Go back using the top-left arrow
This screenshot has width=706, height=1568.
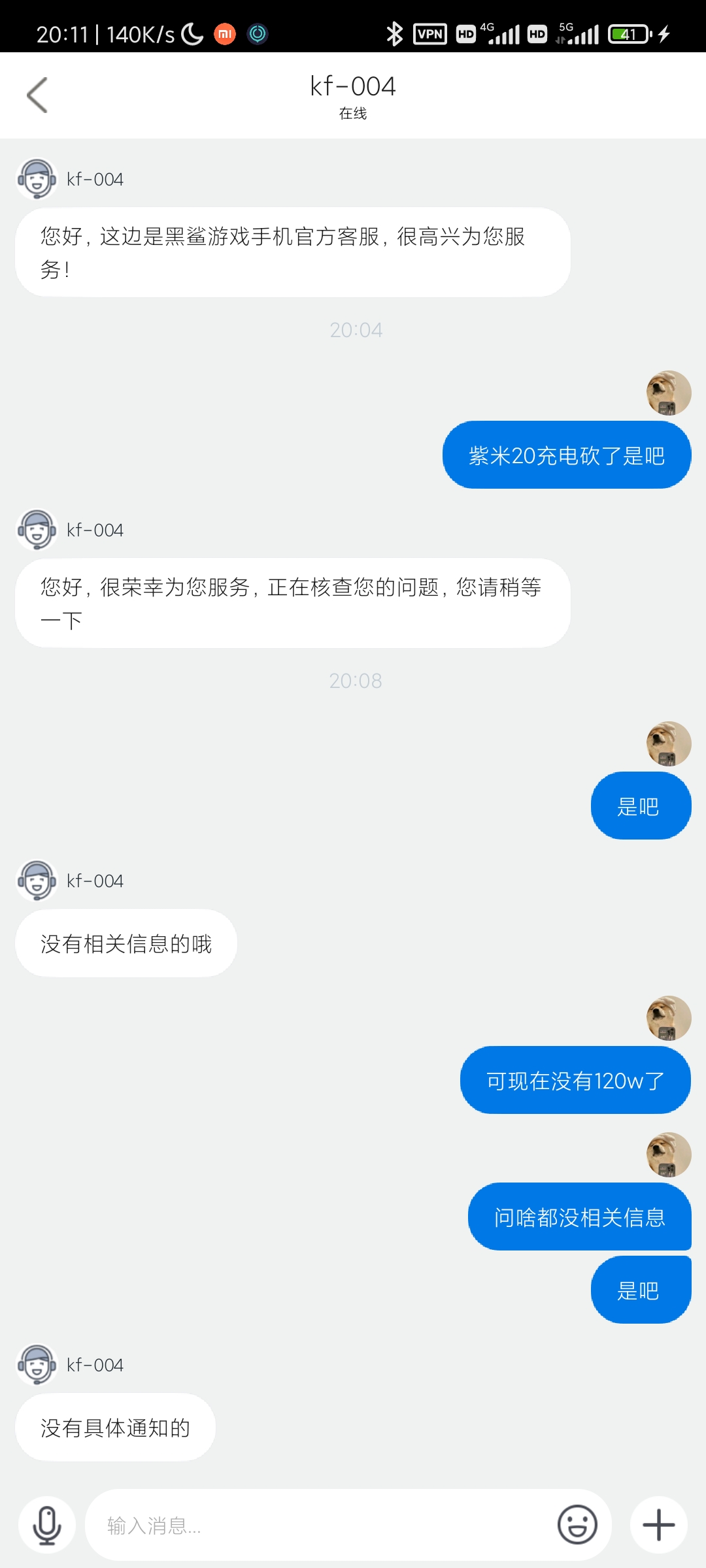37,95
